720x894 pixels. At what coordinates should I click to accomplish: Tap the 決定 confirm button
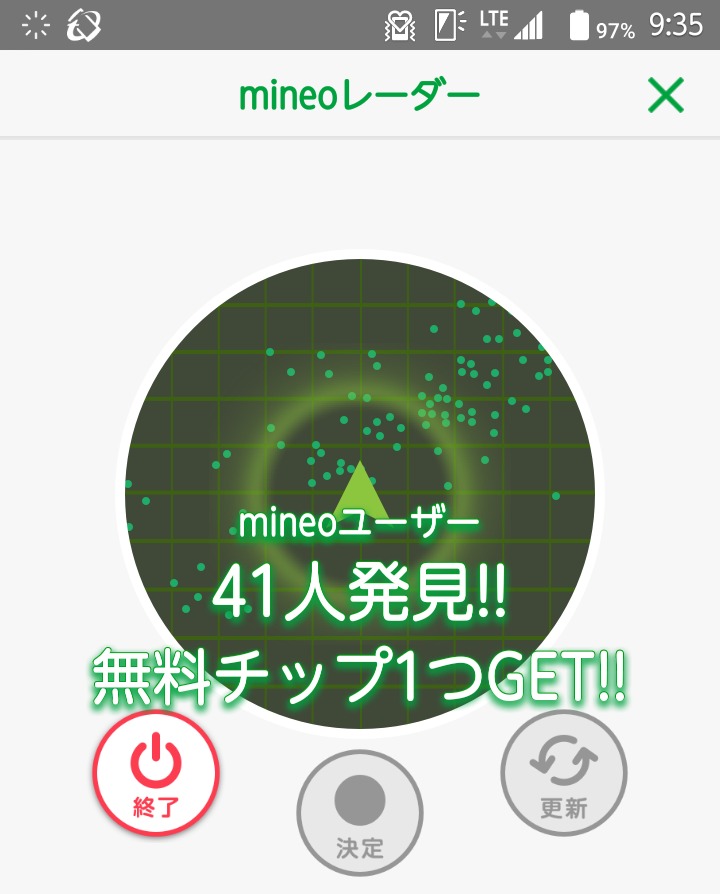point(360,813)
